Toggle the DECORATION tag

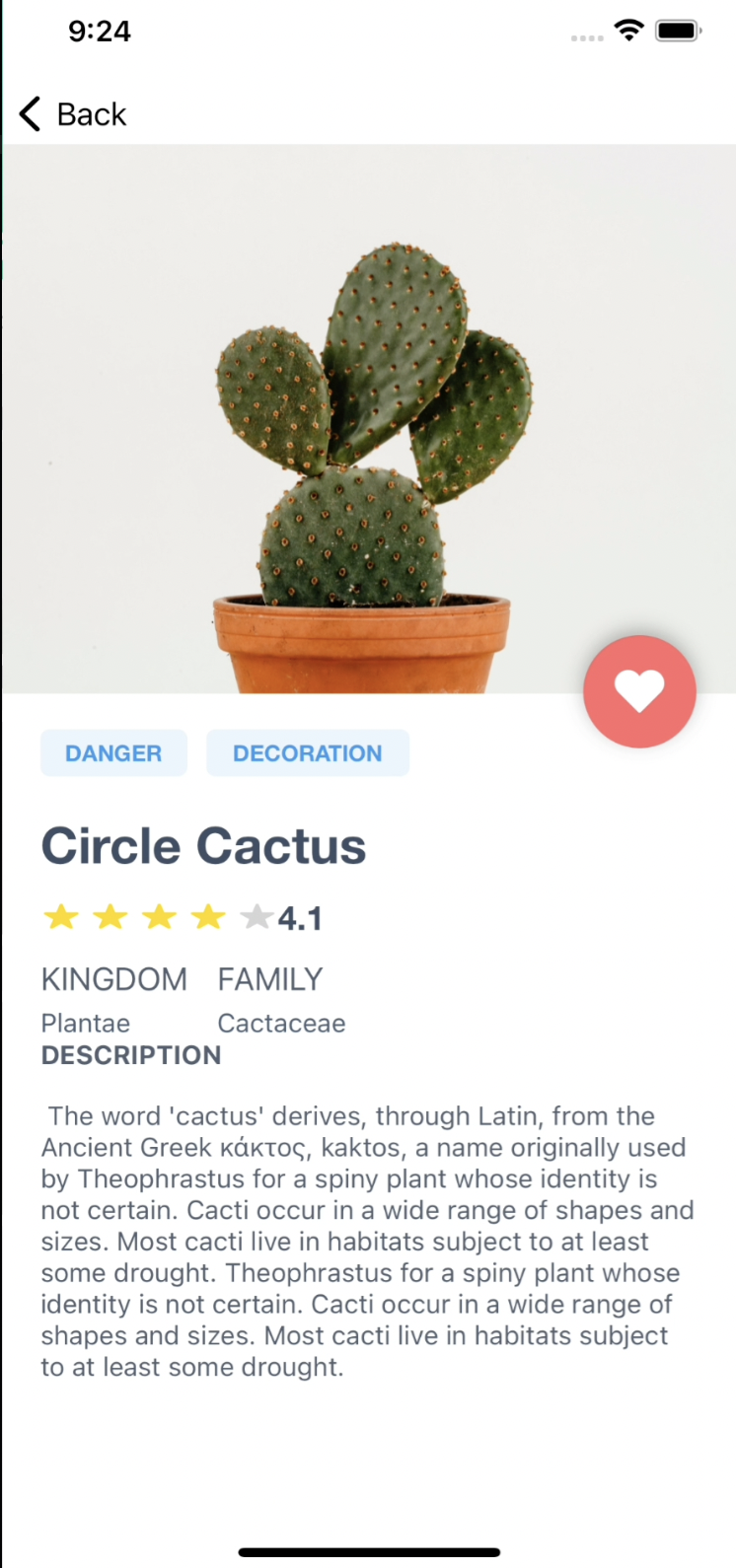(x=308, y=752)
